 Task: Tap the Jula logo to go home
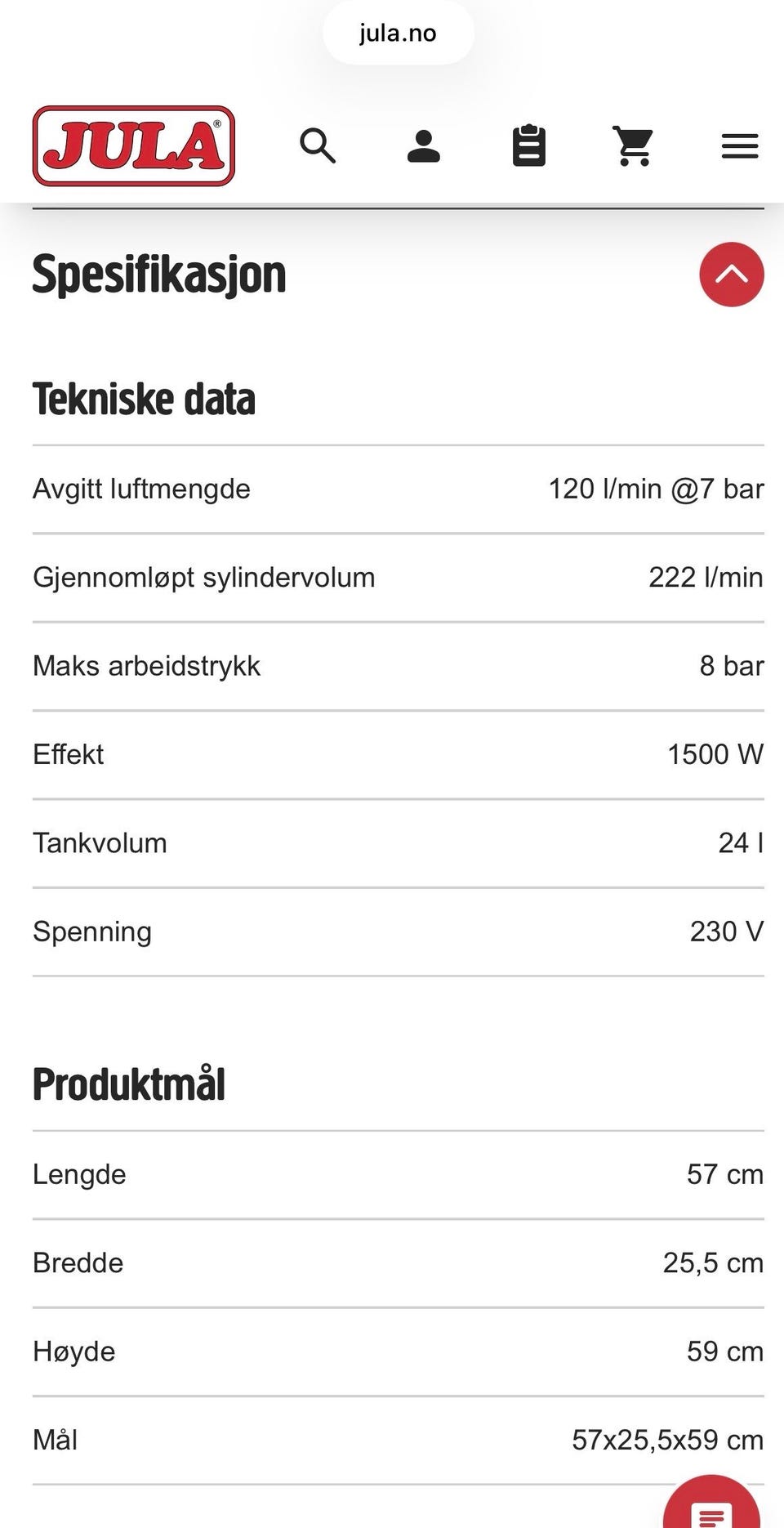(134, 146)
